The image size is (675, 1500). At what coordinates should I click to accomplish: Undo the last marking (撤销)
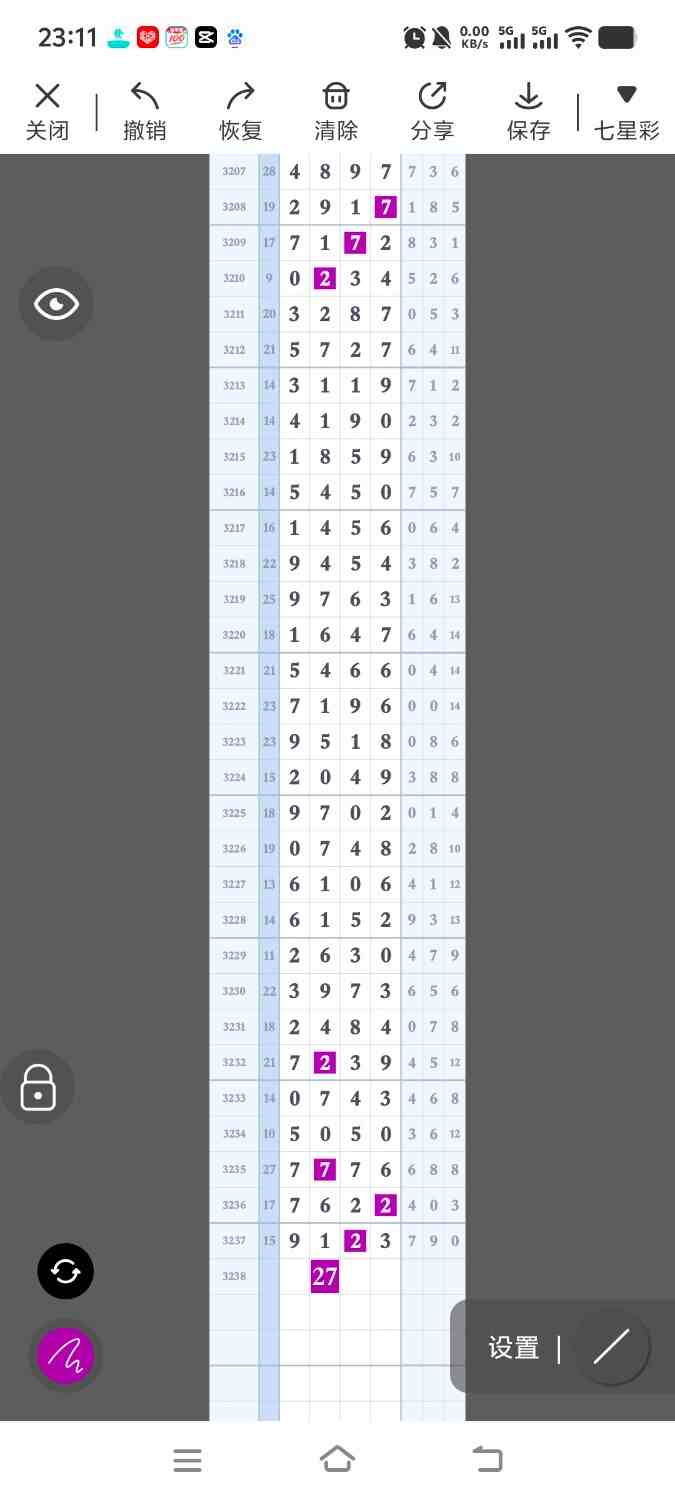pos(145,111)
